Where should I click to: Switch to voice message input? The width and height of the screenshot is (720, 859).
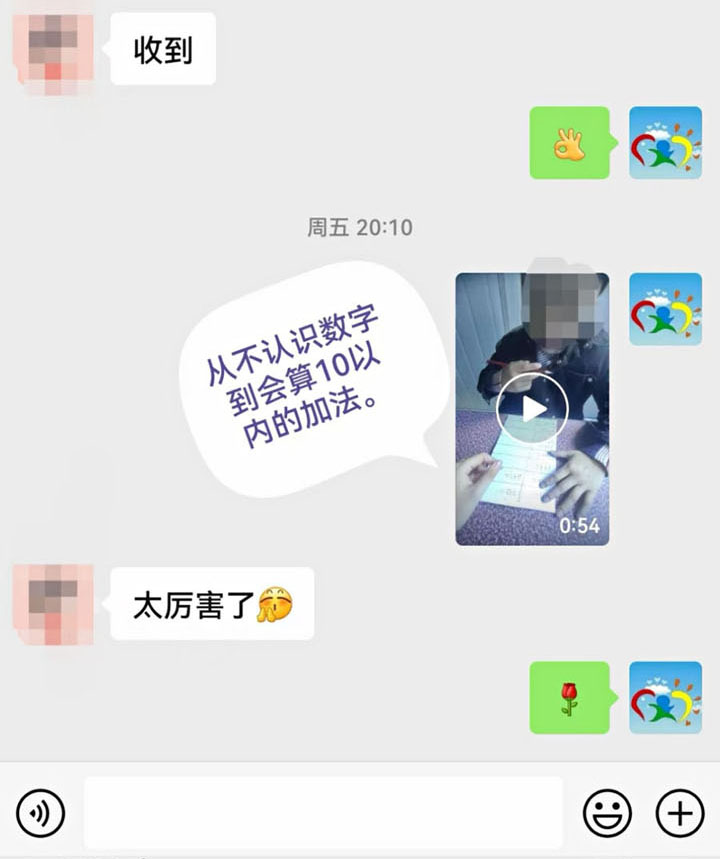pos(40,812)
